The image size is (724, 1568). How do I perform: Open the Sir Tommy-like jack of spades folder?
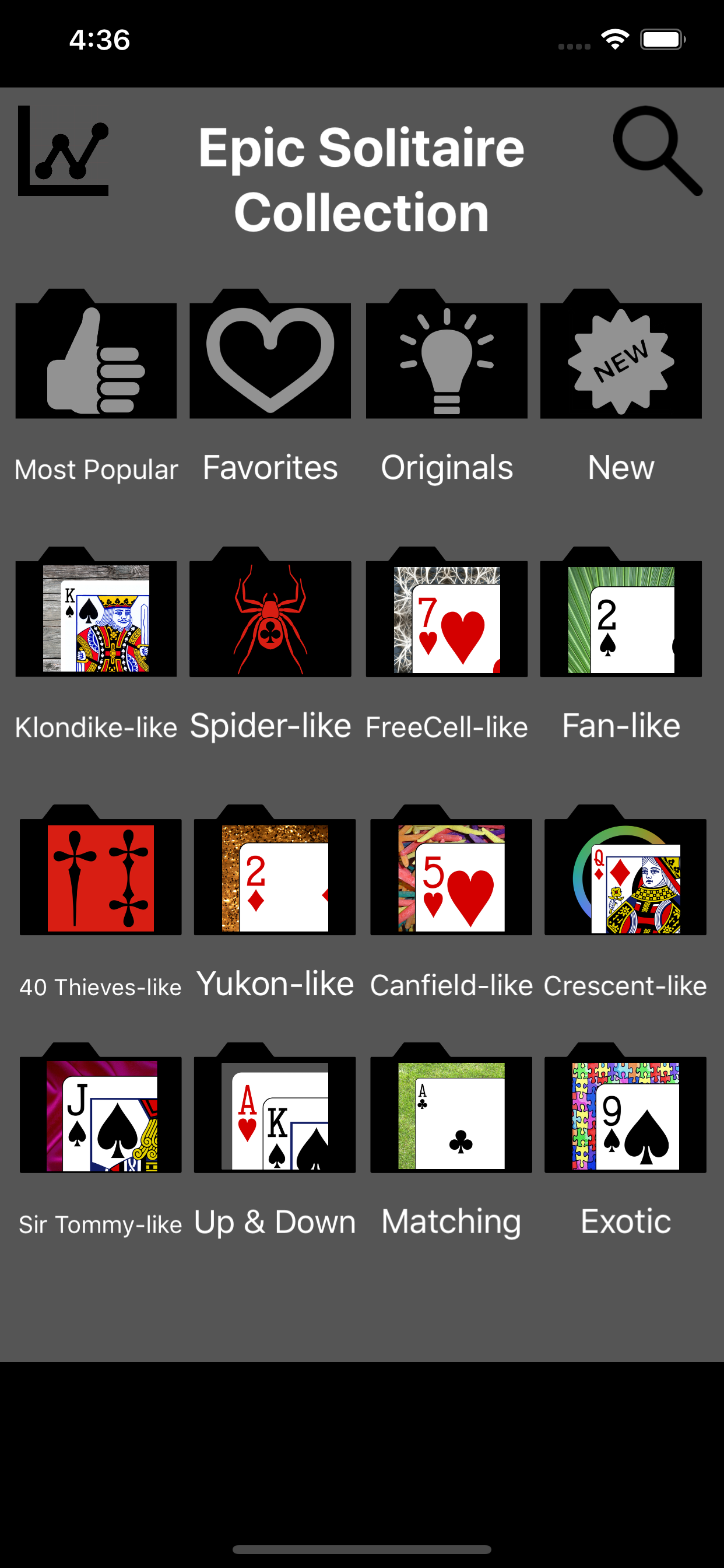pos(100,1115)
